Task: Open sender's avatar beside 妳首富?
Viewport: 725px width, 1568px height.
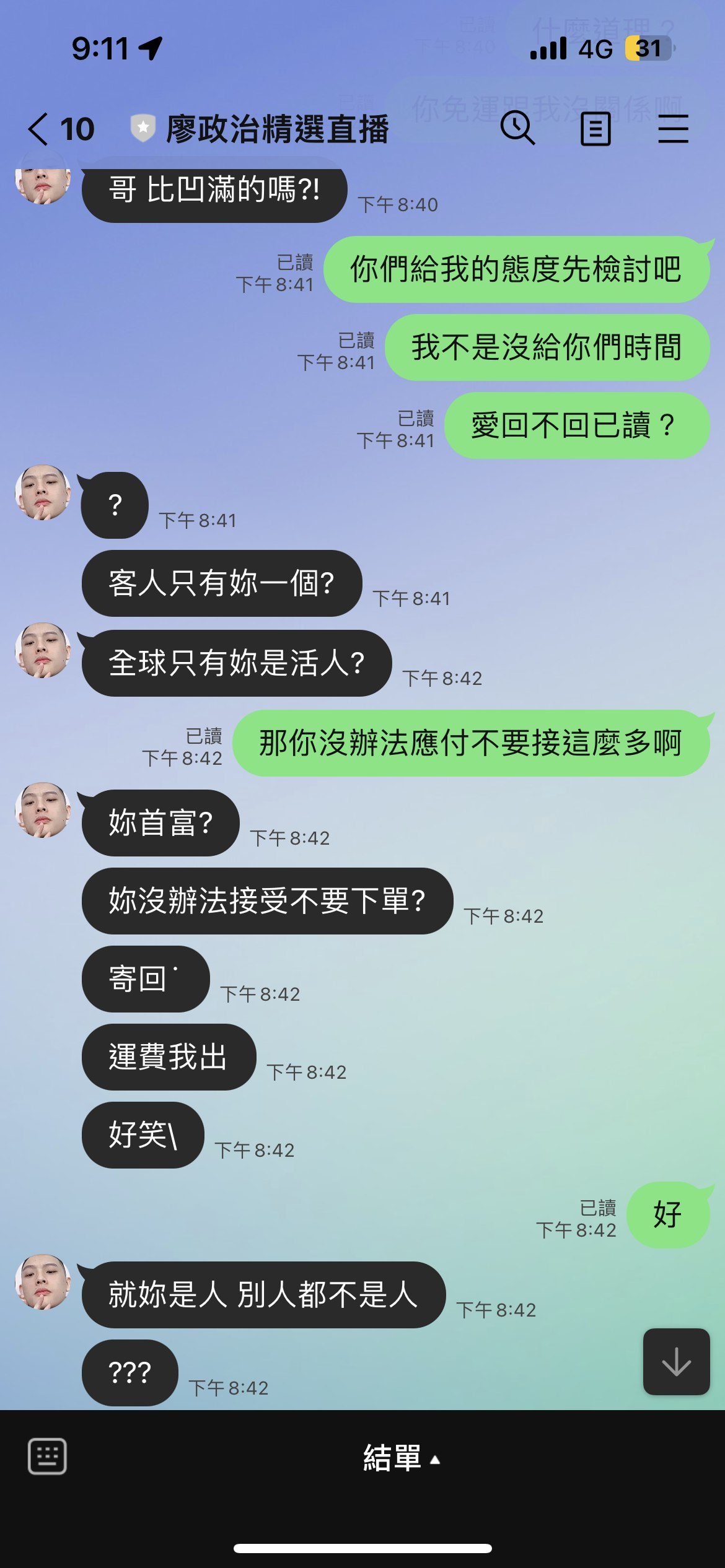Action: (43, 810)
